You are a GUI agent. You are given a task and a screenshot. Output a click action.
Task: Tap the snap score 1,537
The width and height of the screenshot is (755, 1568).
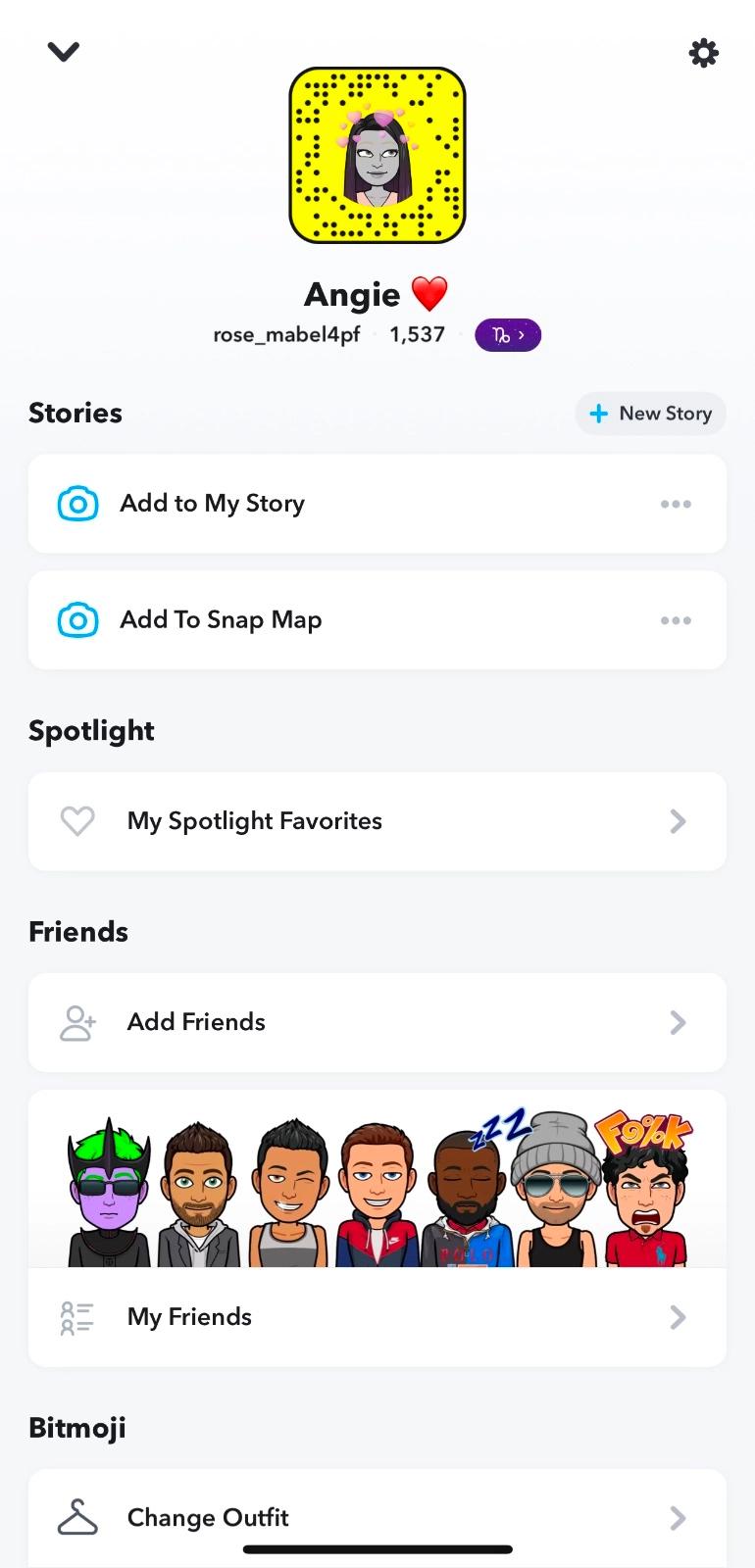pos(418,335)
